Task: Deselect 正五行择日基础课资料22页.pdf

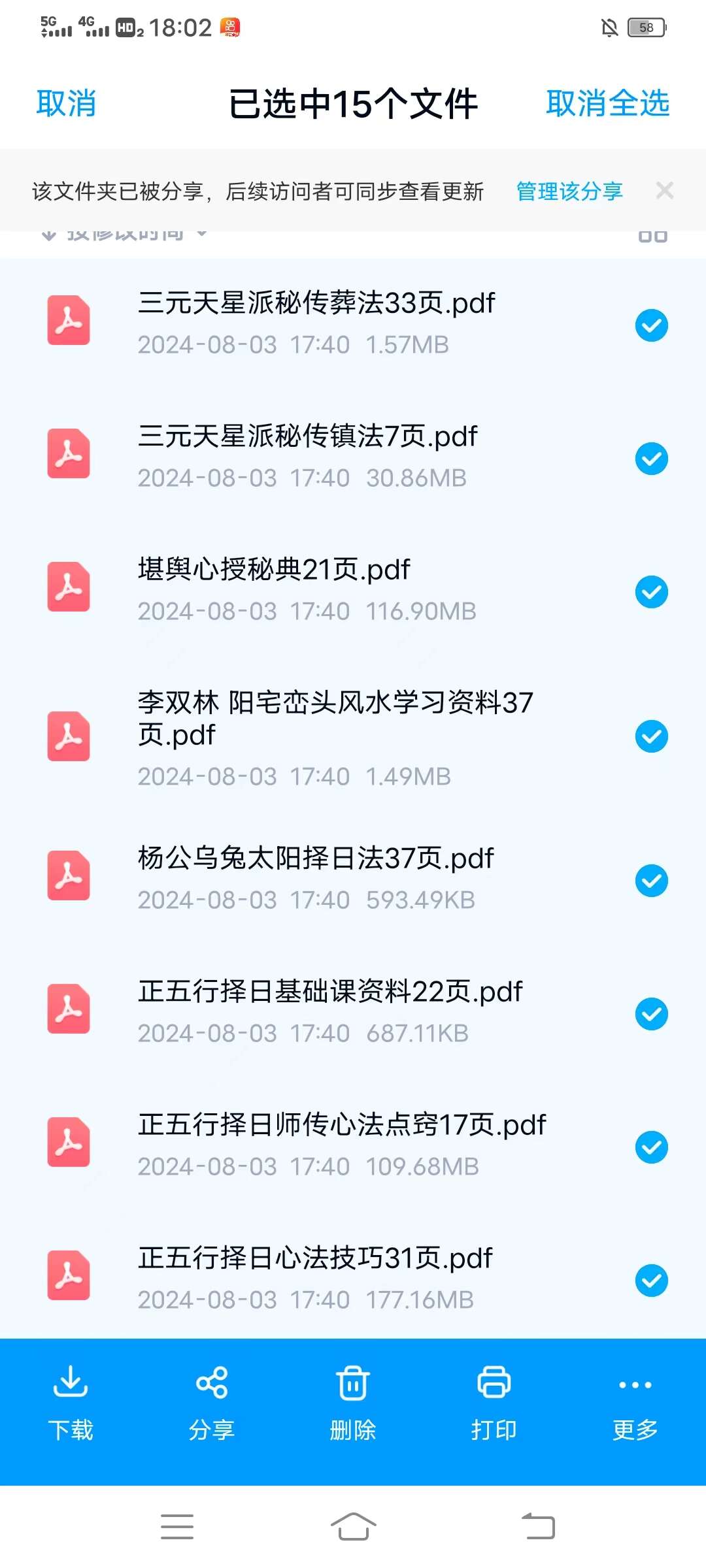Action: (x=651, y=1014)
